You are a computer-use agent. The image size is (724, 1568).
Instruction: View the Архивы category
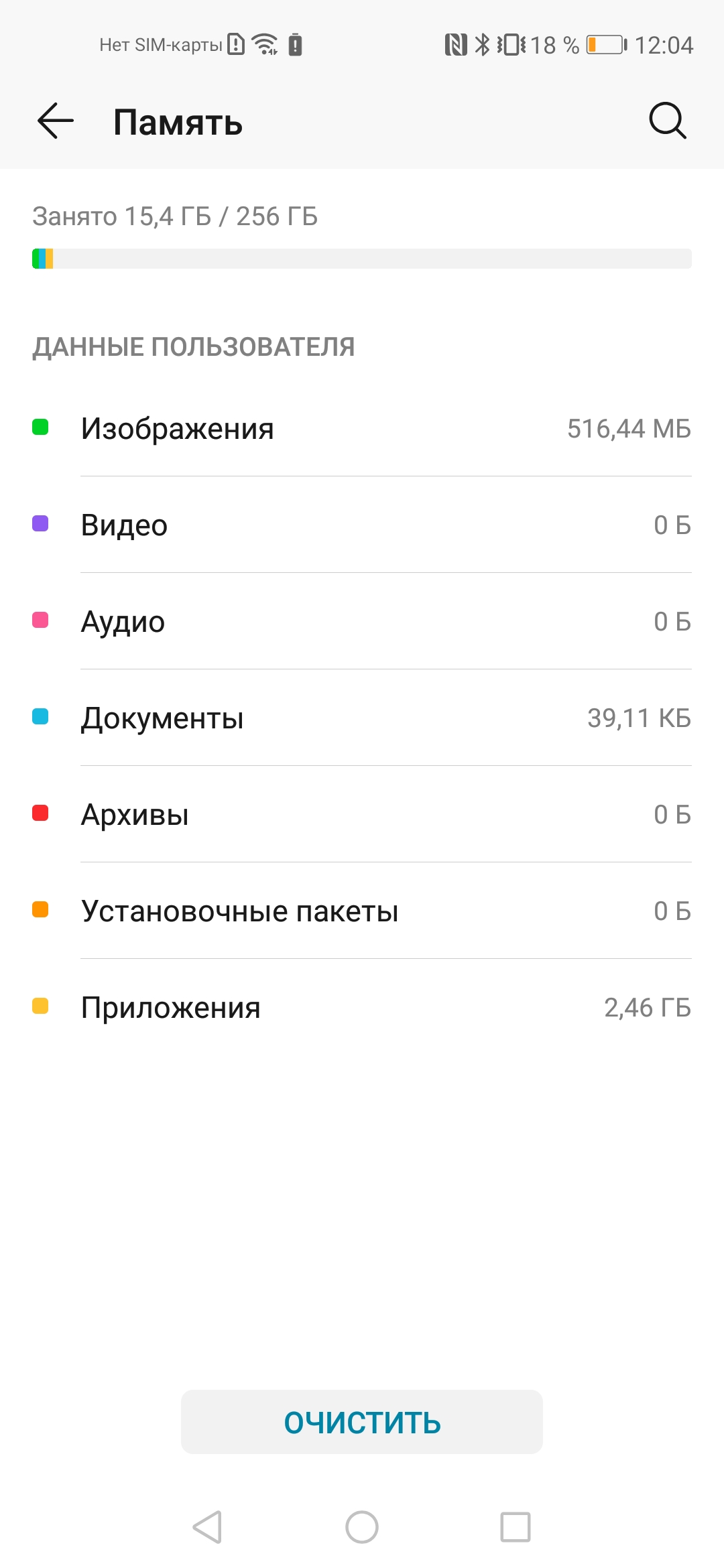[362, 814]
